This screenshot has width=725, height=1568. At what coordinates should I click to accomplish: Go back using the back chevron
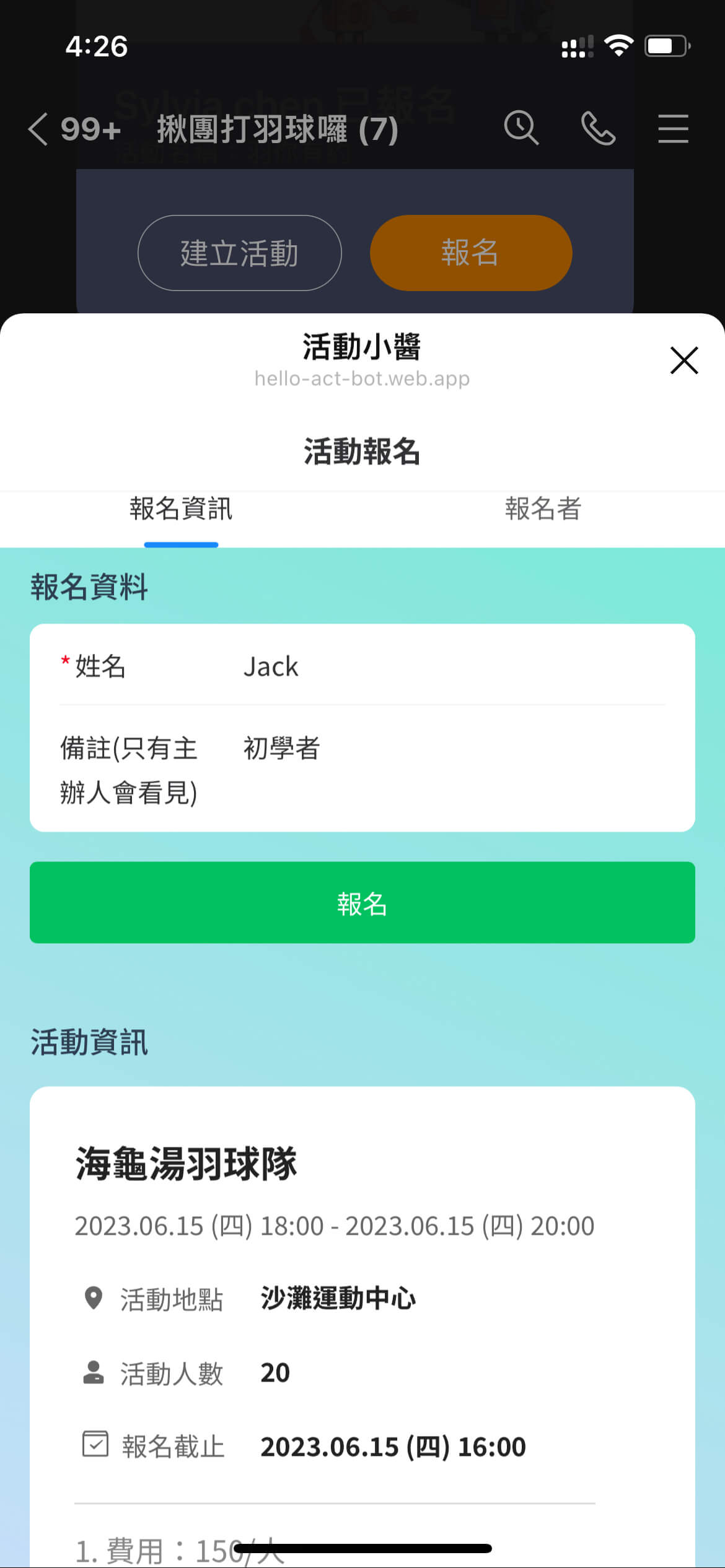tap(37, 129)
